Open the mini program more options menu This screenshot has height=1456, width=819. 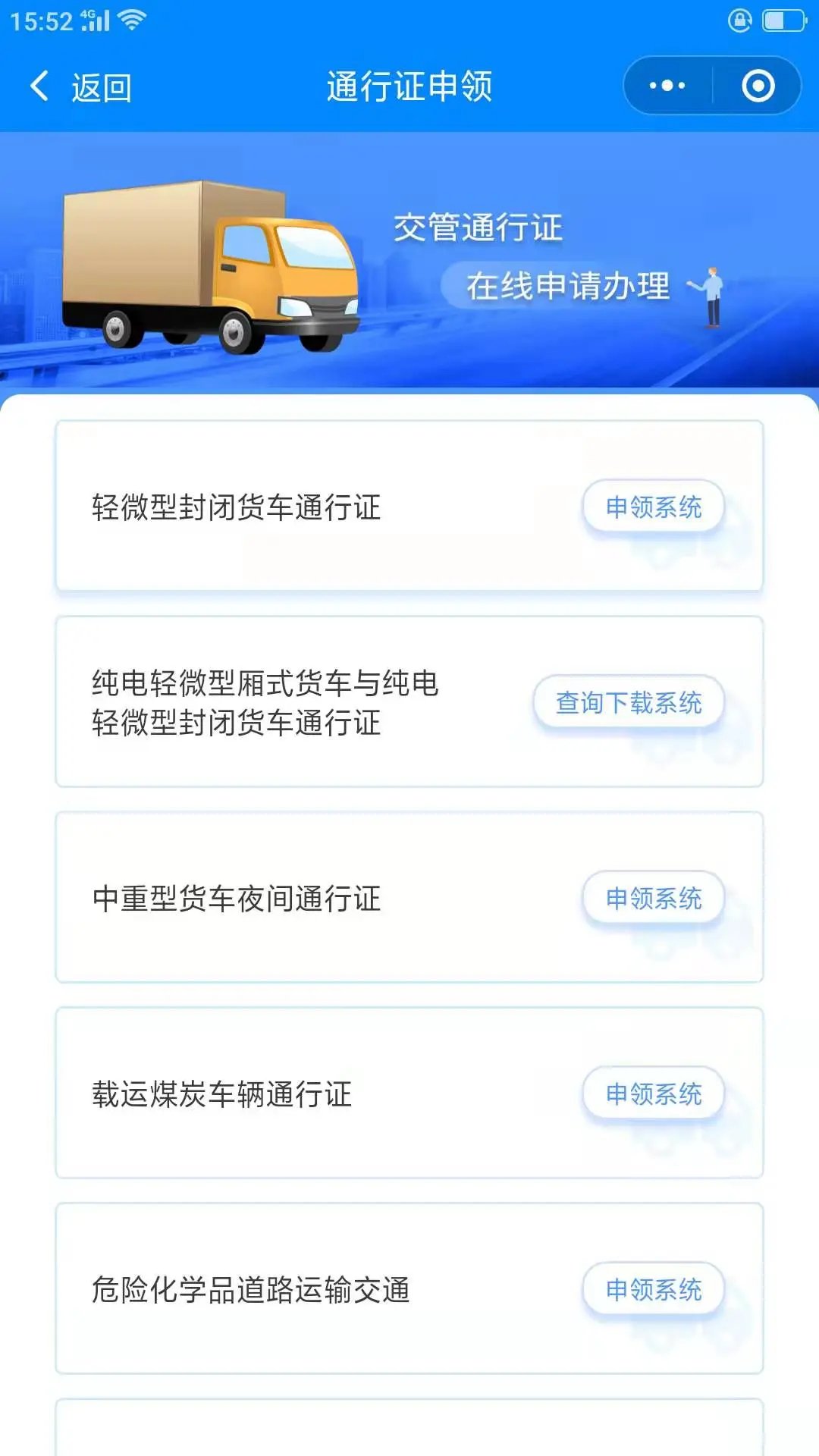tap(667, 86)
